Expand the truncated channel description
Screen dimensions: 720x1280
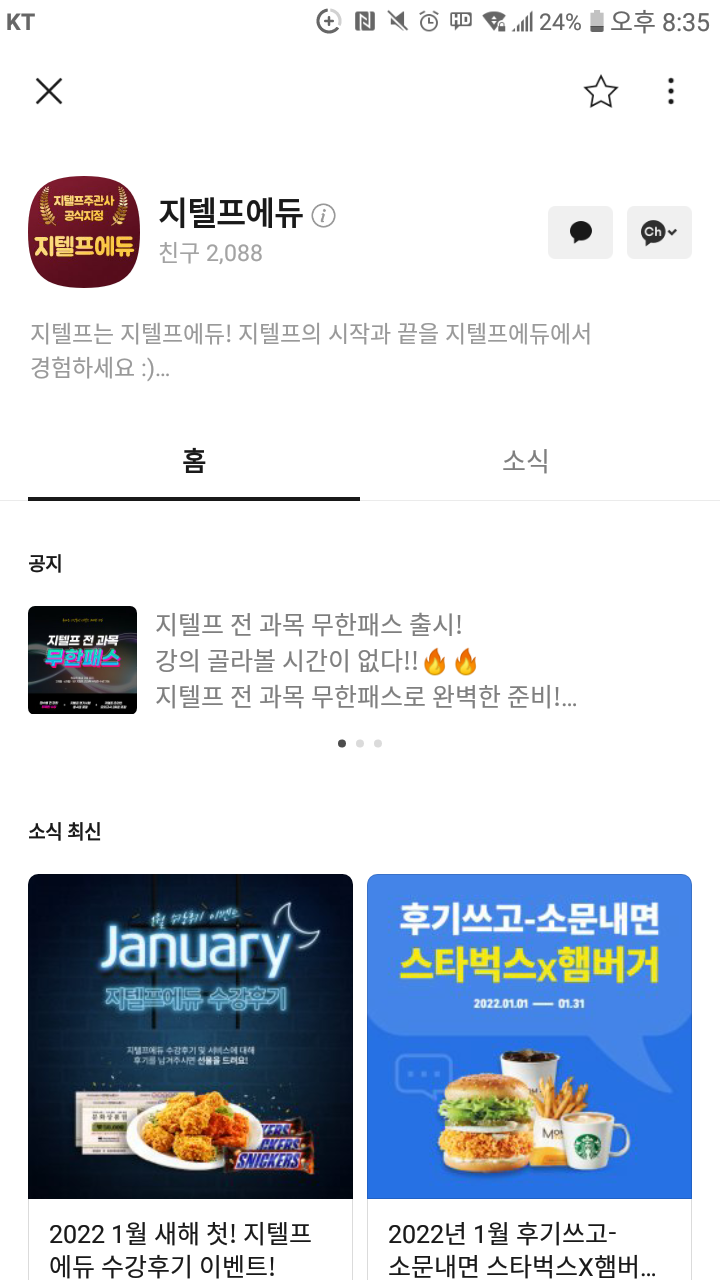pyautogui.click(x=310, y=350)
